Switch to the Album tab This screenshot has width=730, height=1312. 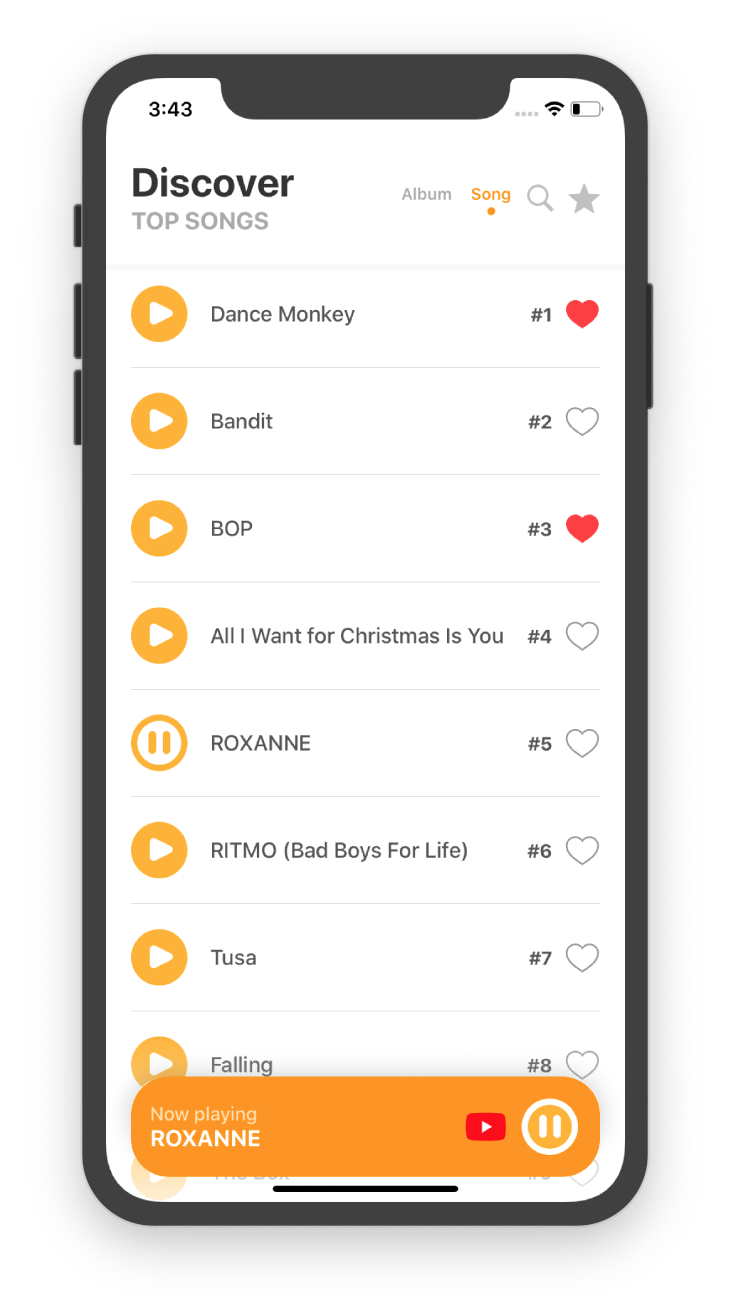tap(426, 194)
